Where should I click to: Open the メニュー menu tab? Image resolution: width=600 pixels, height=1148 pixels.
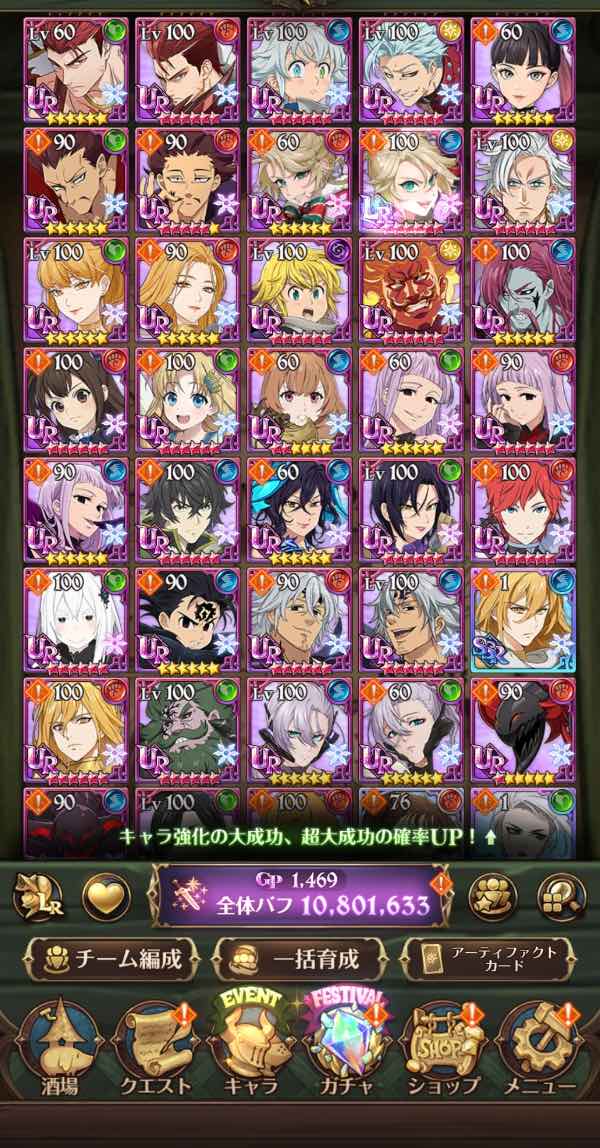pos(539,1049)
